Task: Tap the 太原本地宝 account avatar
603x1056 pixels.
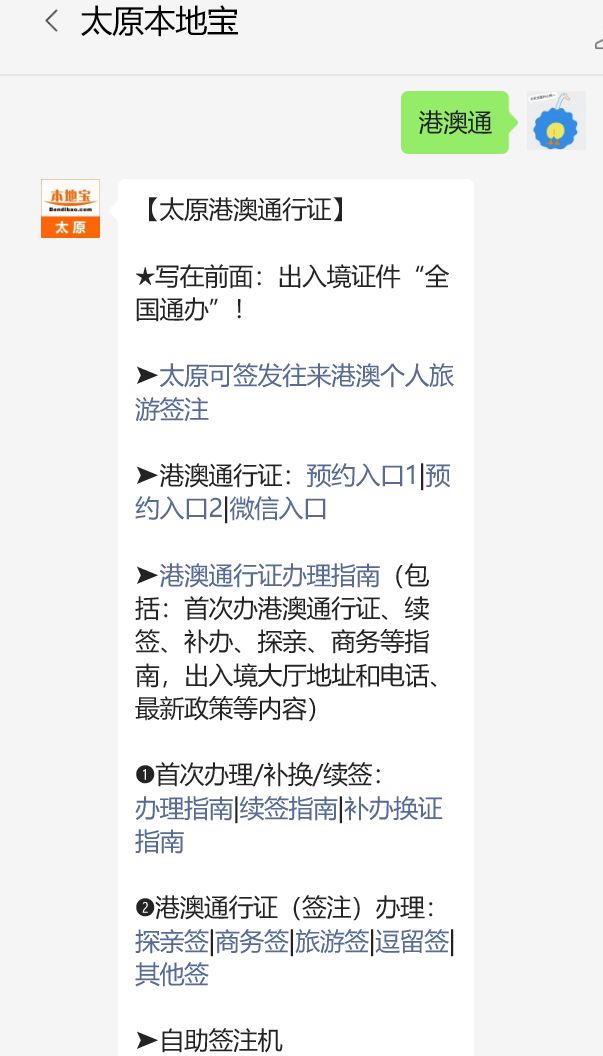Action: [71, 208]
